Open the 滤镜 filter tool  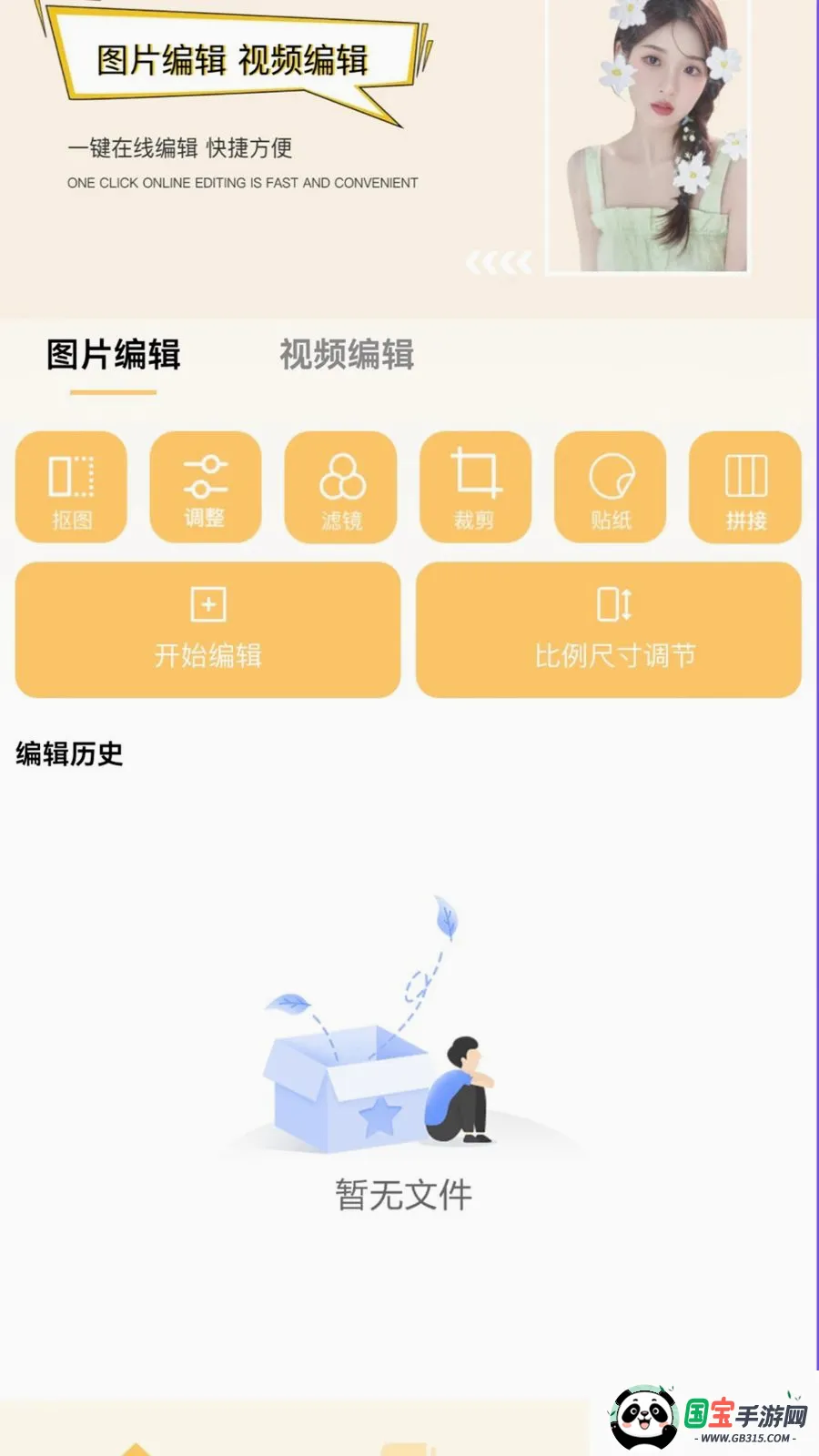pyautogui.click(x=340, y=487)
